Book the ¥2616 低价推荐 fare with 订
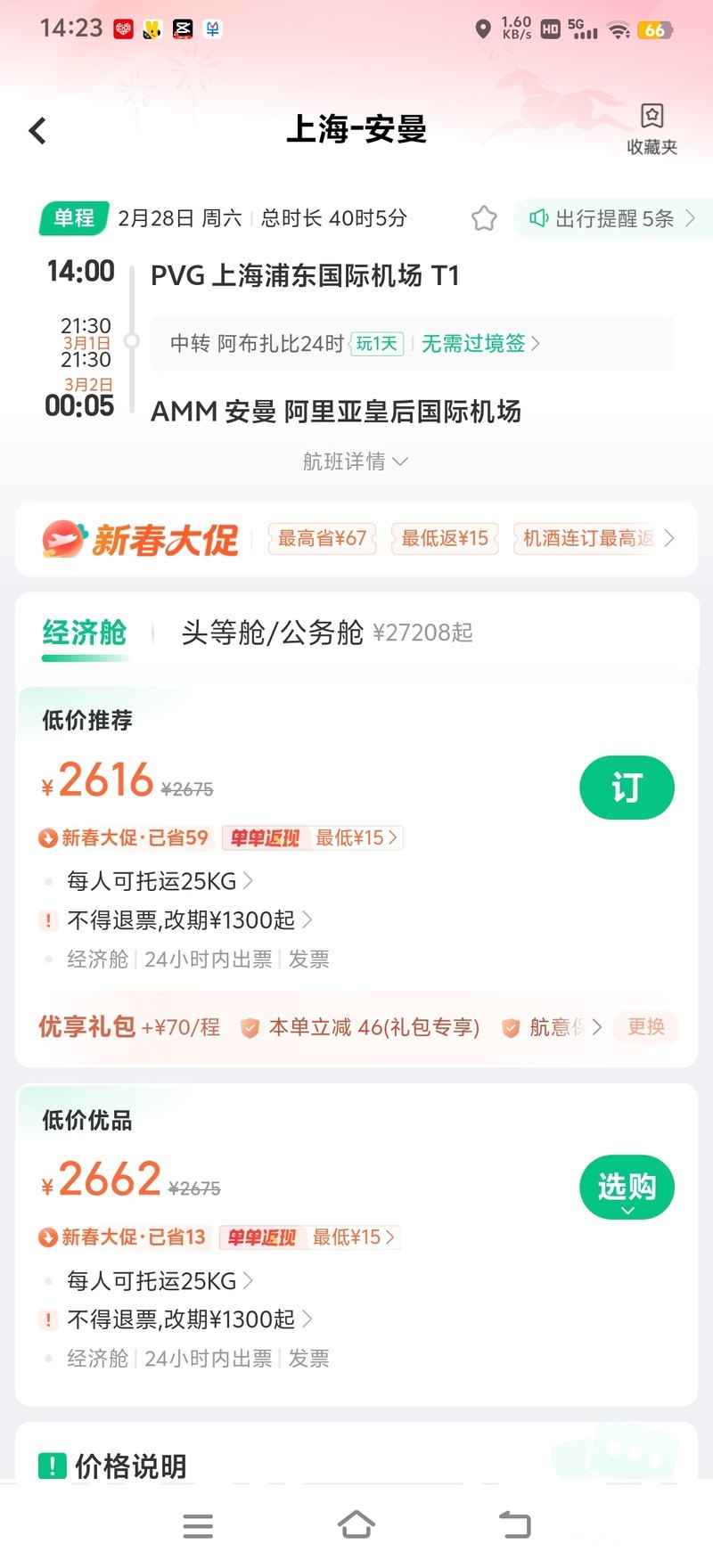Image resolution: width=713 pixels, height=1568 pixels. point(627,788)
